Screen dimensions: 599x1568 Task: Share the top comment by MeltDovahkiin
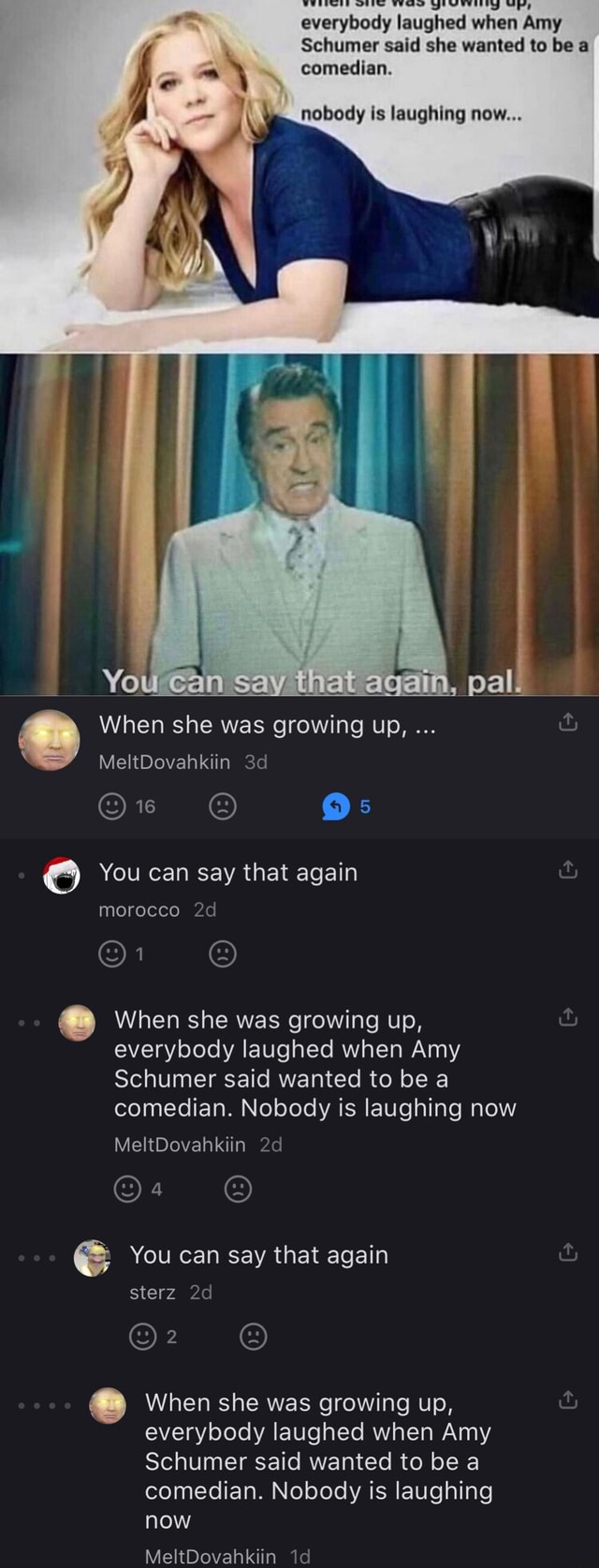568,723
